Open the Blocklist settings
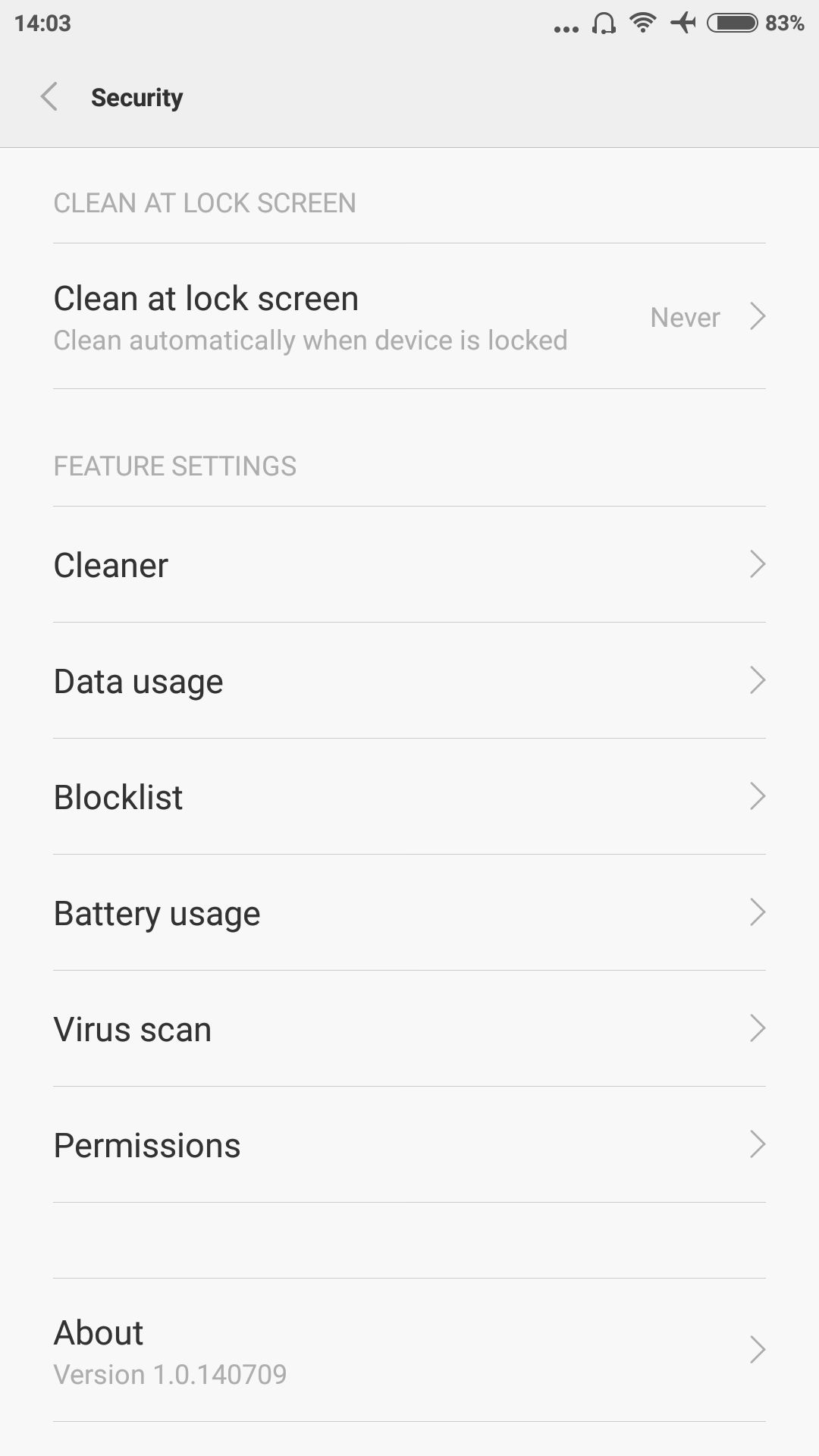Image resolution: width=819 pixels, height=1456 pixels. 409,796
